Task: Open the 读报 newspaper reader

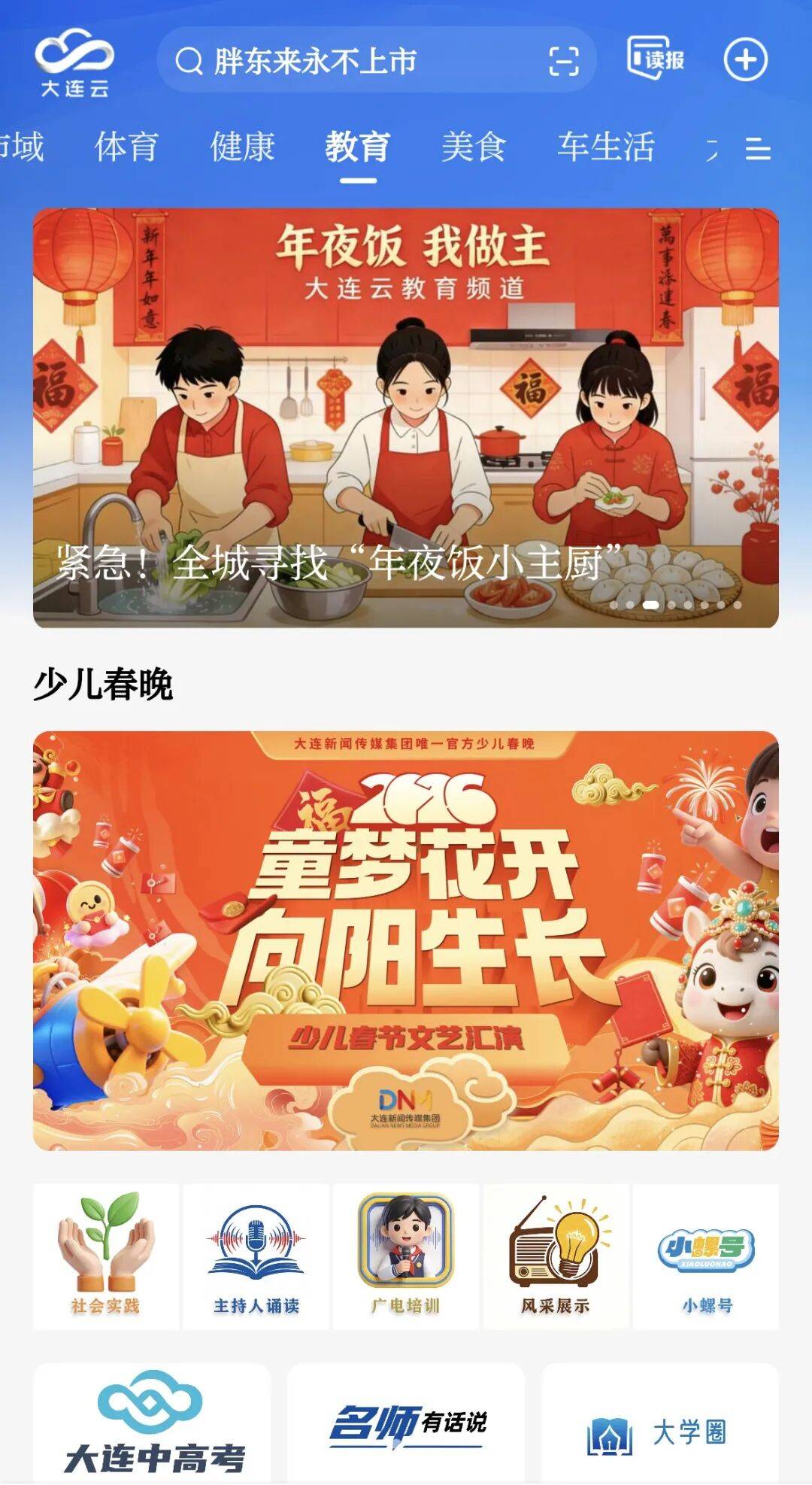Action: pyautogui.click(x=656, y=57)
